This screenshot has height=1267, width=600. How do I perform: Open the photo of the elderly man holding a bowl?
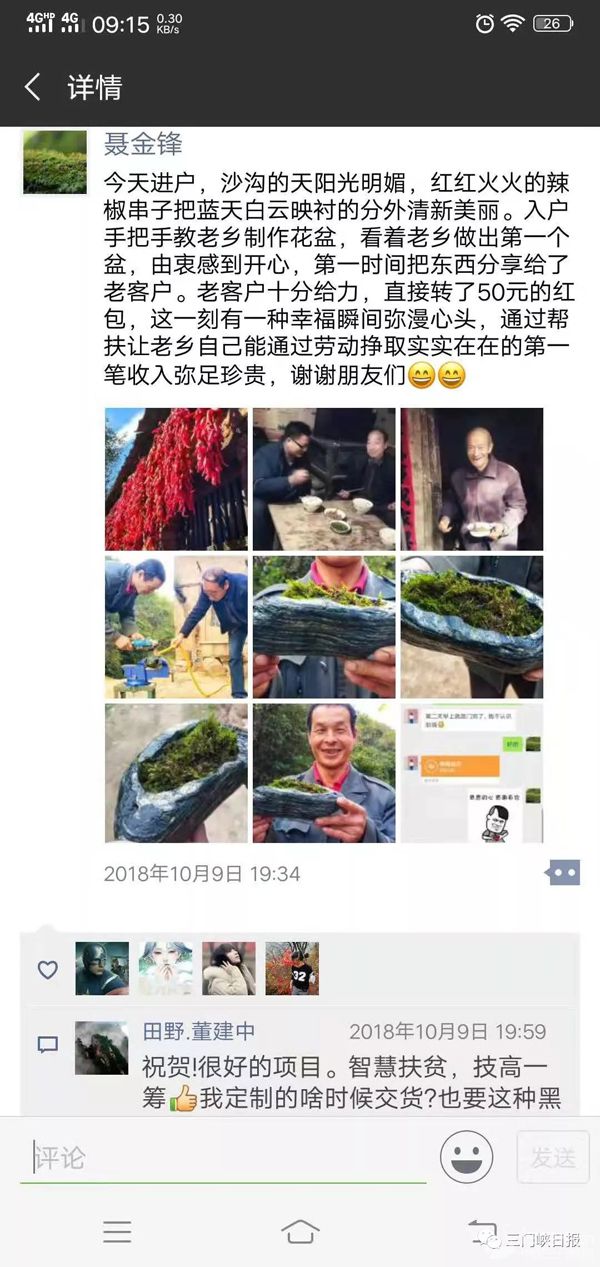(x=471, y=479)
